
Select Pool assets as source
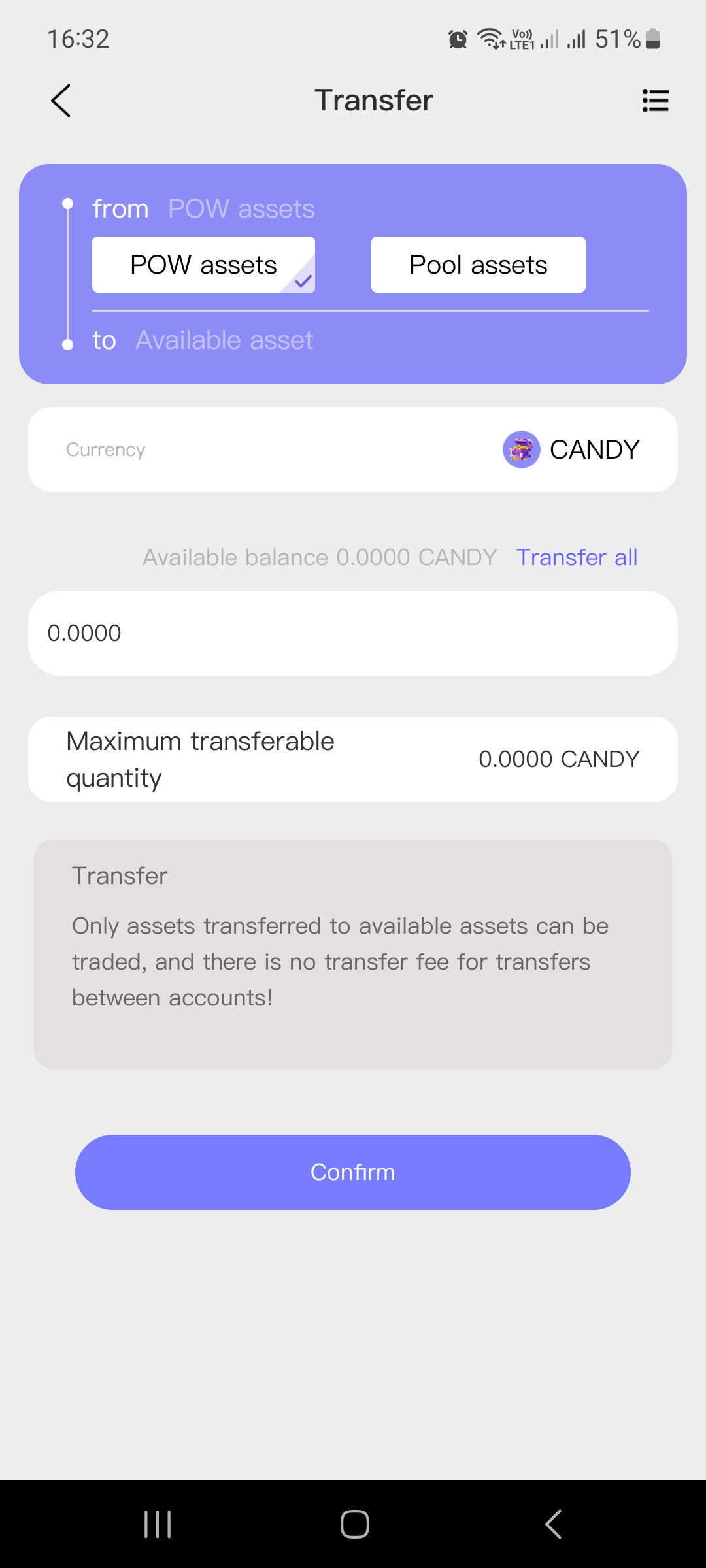(x=478, y=265)
